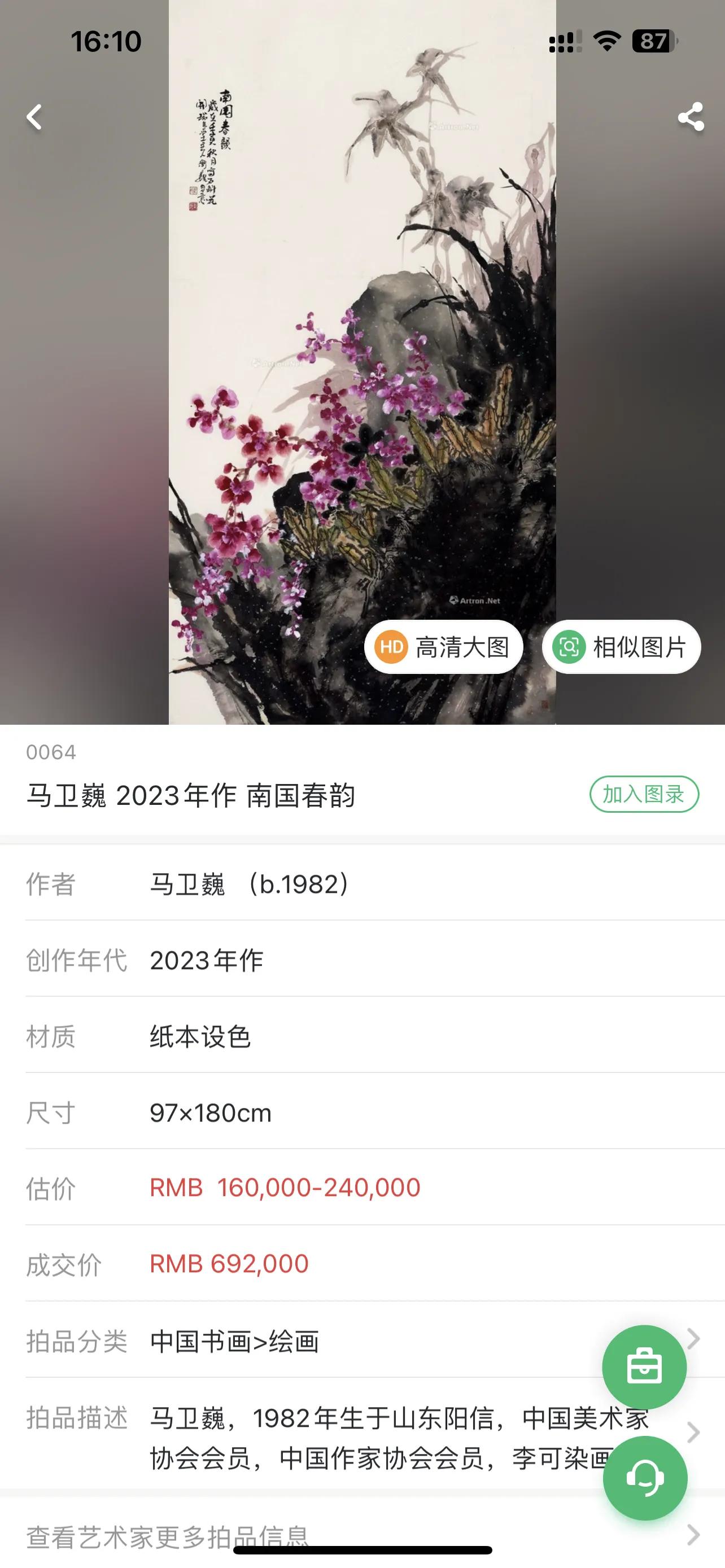725x1568 pixels.
Task: Tap the clock showing 16:10
Action: [x=106, y=42]
